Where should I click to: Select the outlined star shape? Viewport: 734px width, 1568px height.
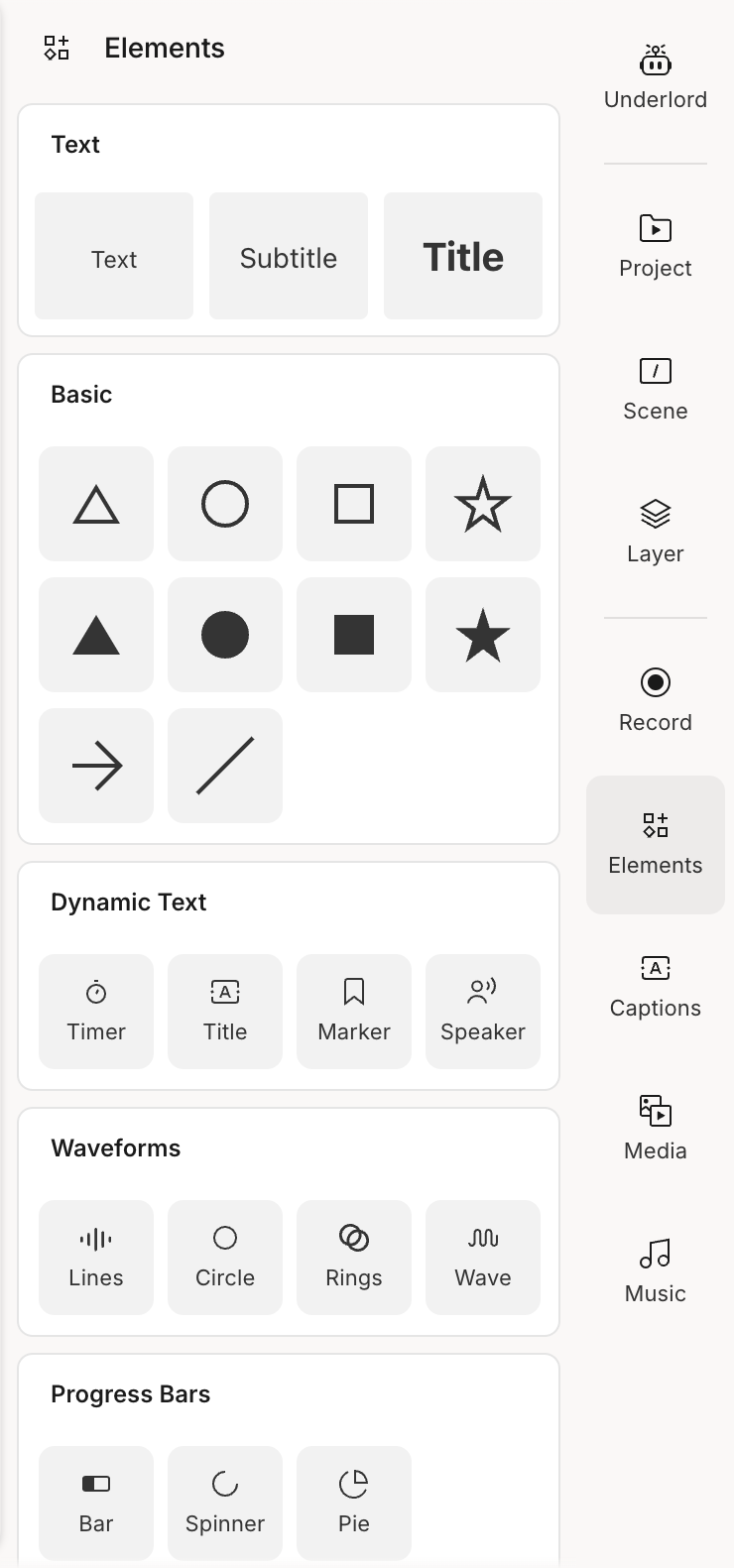483,503
